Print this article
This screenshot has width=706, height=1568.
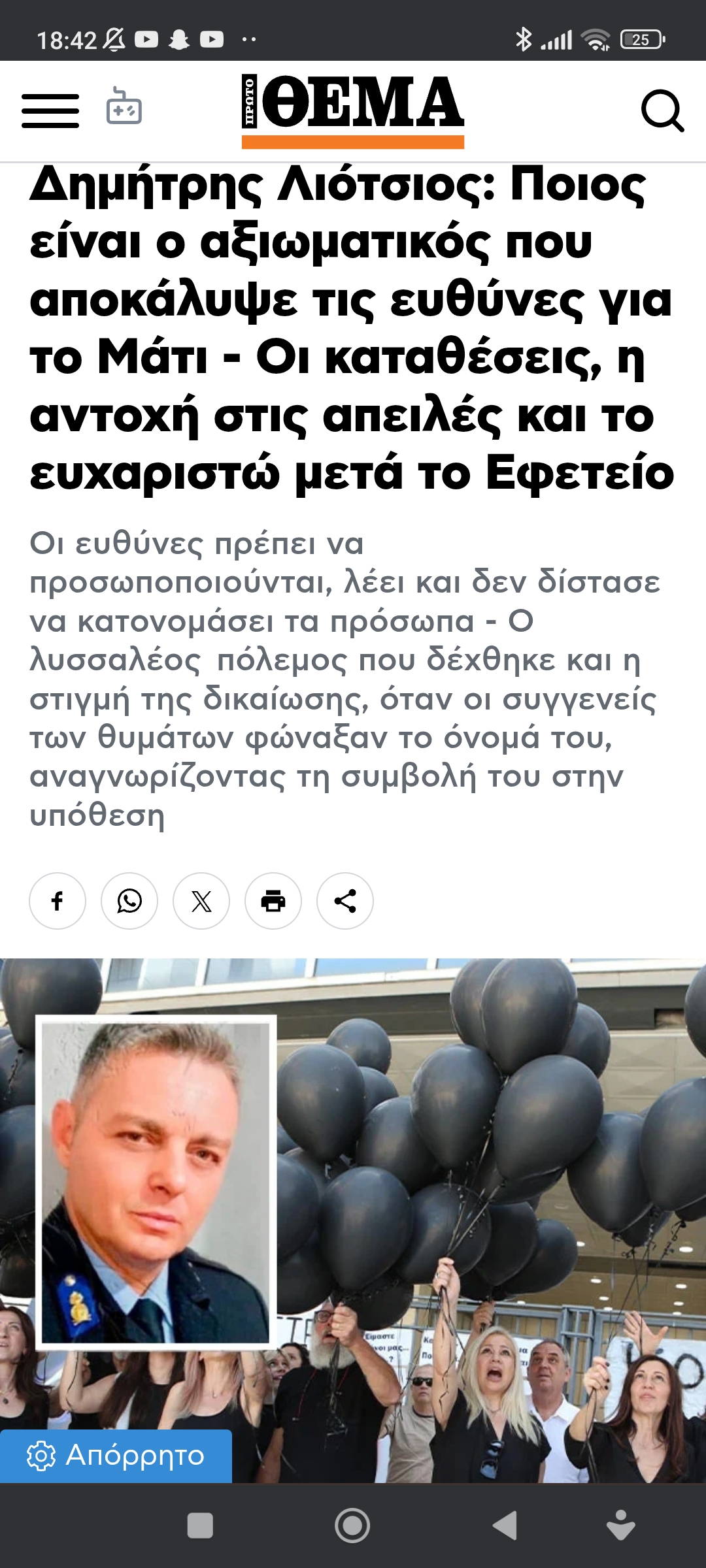pyautogui.click(x=273, y=901)
